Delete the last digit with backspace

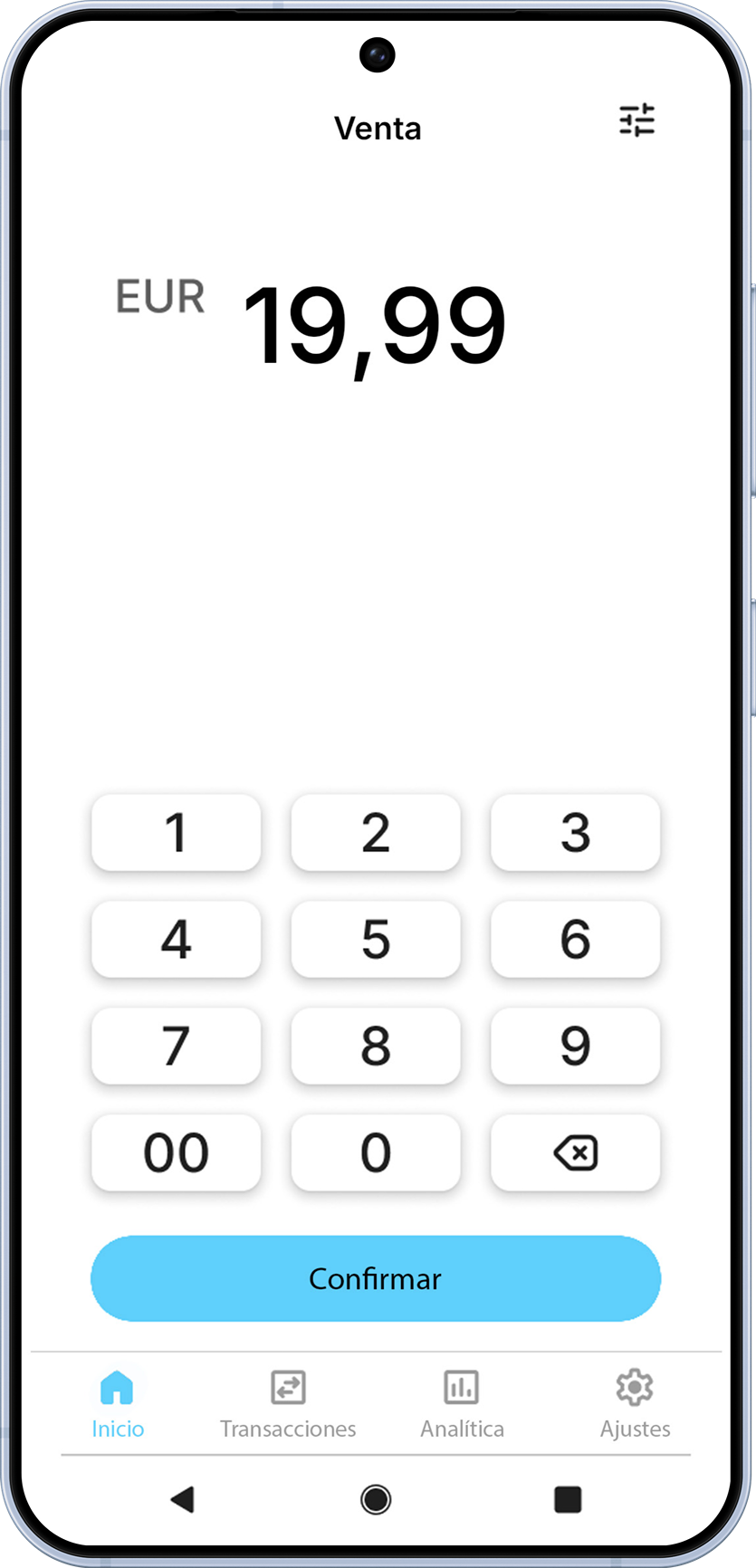575,1152
